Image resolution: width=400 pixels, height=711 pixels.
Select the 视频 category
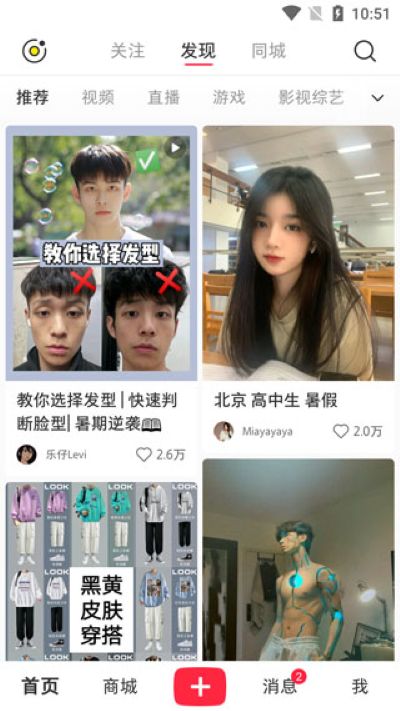click(98, 97)
